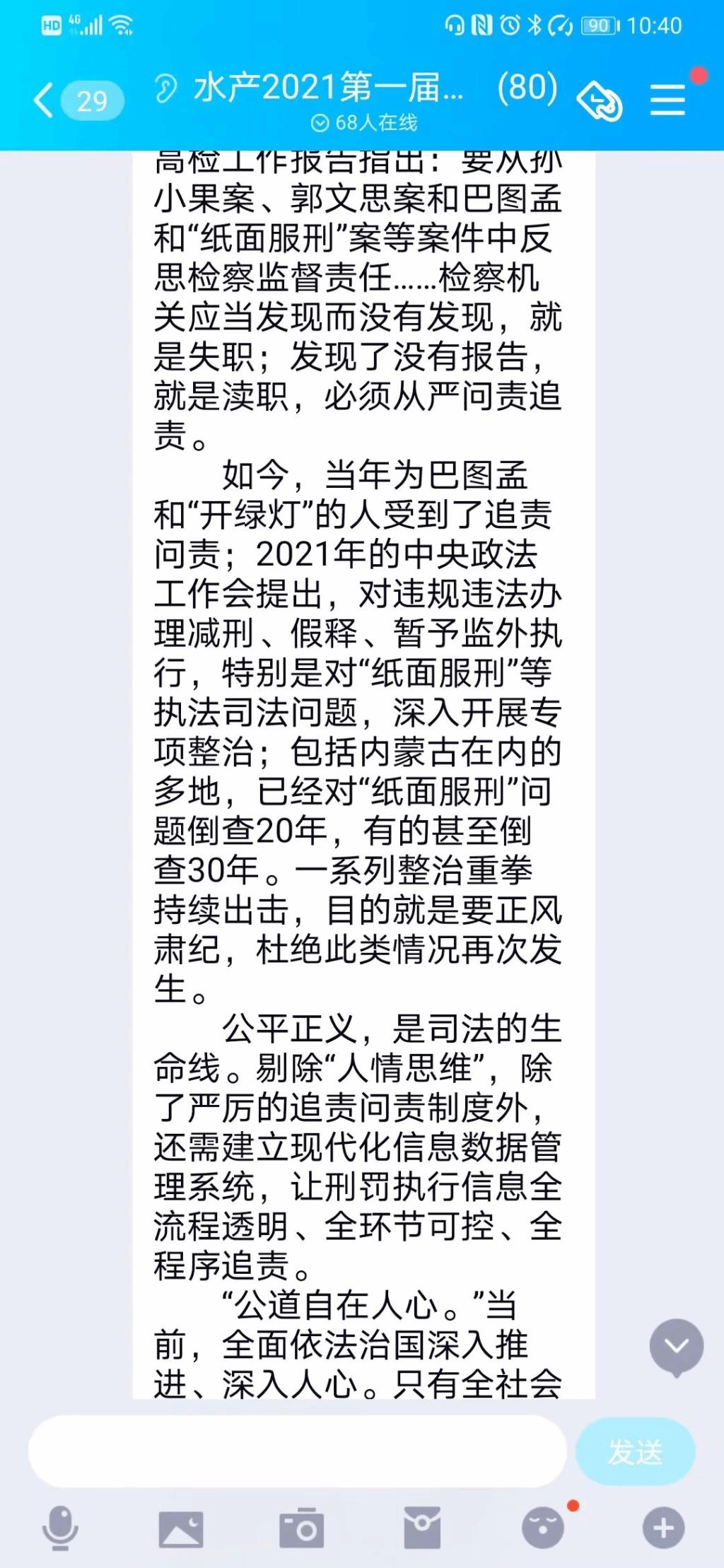Record a voice message with microphone

(60, 1528)
